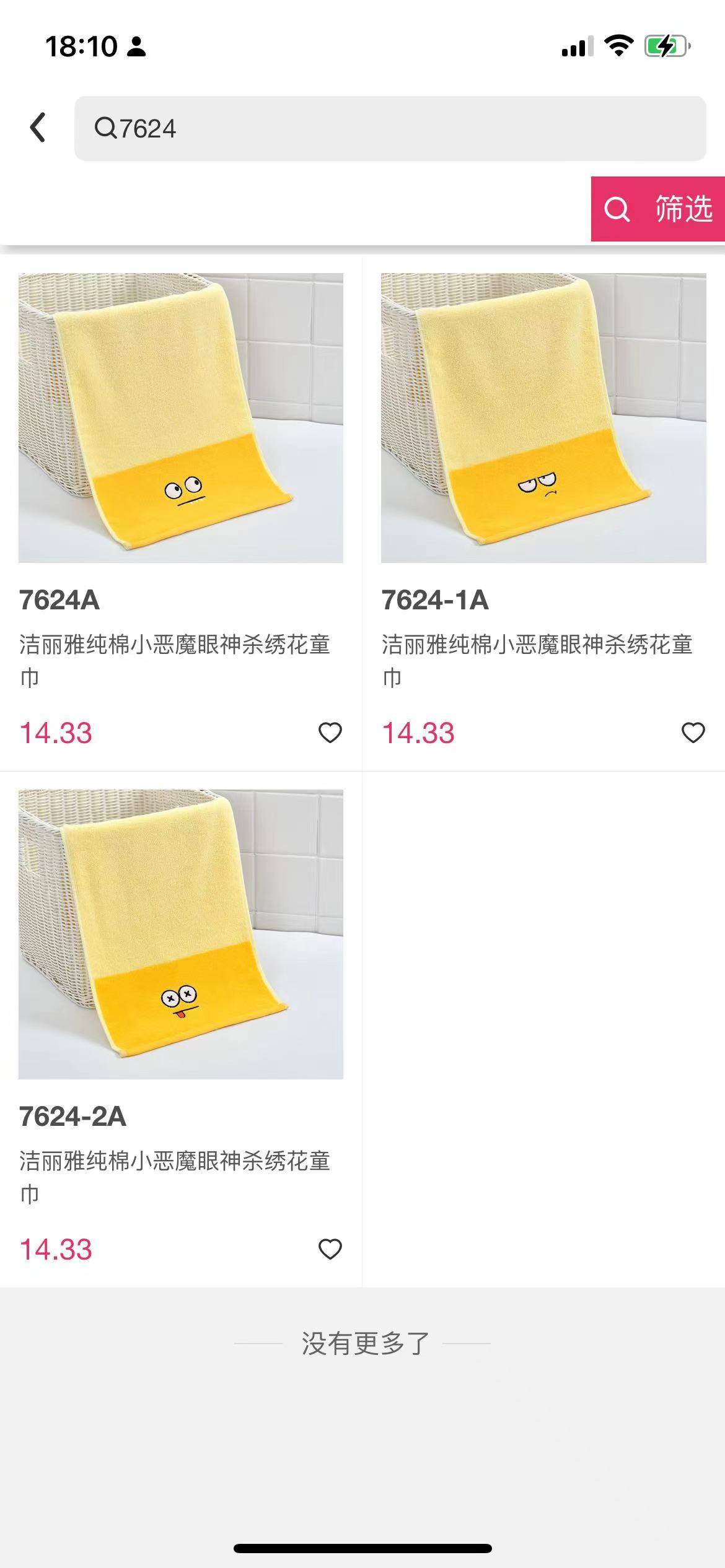Favorite the 7624A product with the heart

[330, 733]
